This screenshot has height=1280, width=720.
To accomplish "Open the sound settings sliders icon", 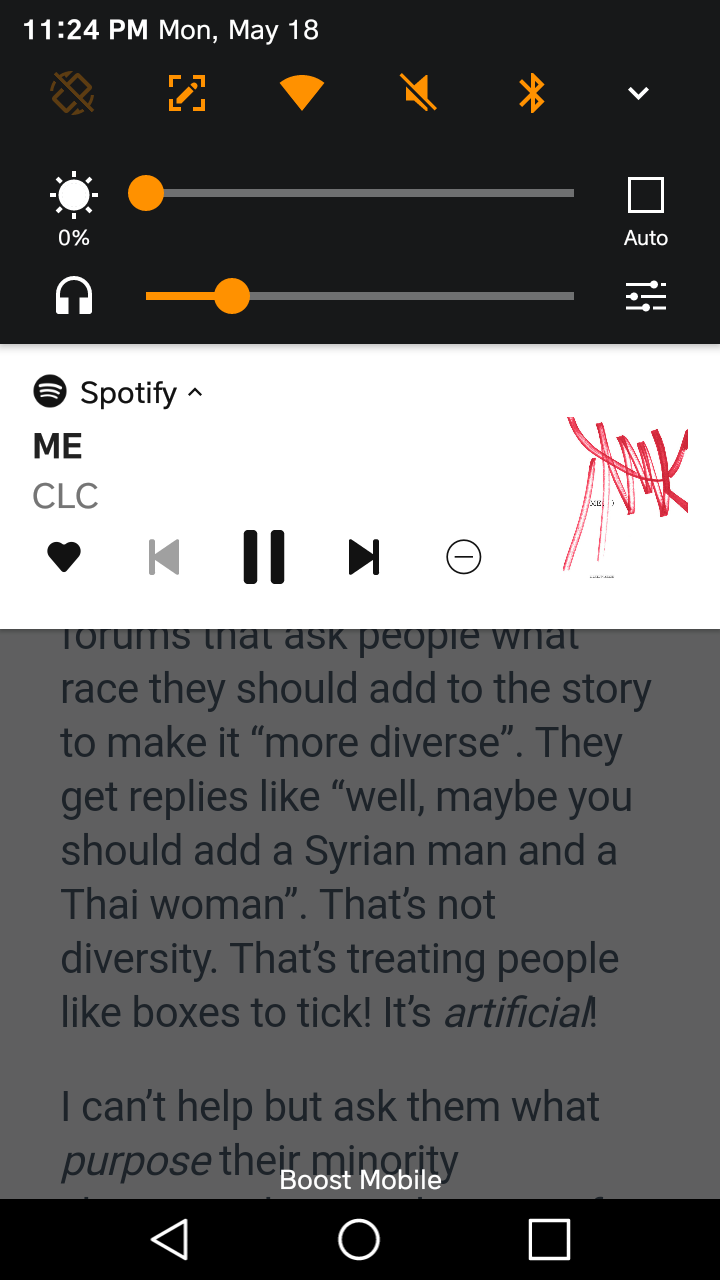I will click(646, 296).
